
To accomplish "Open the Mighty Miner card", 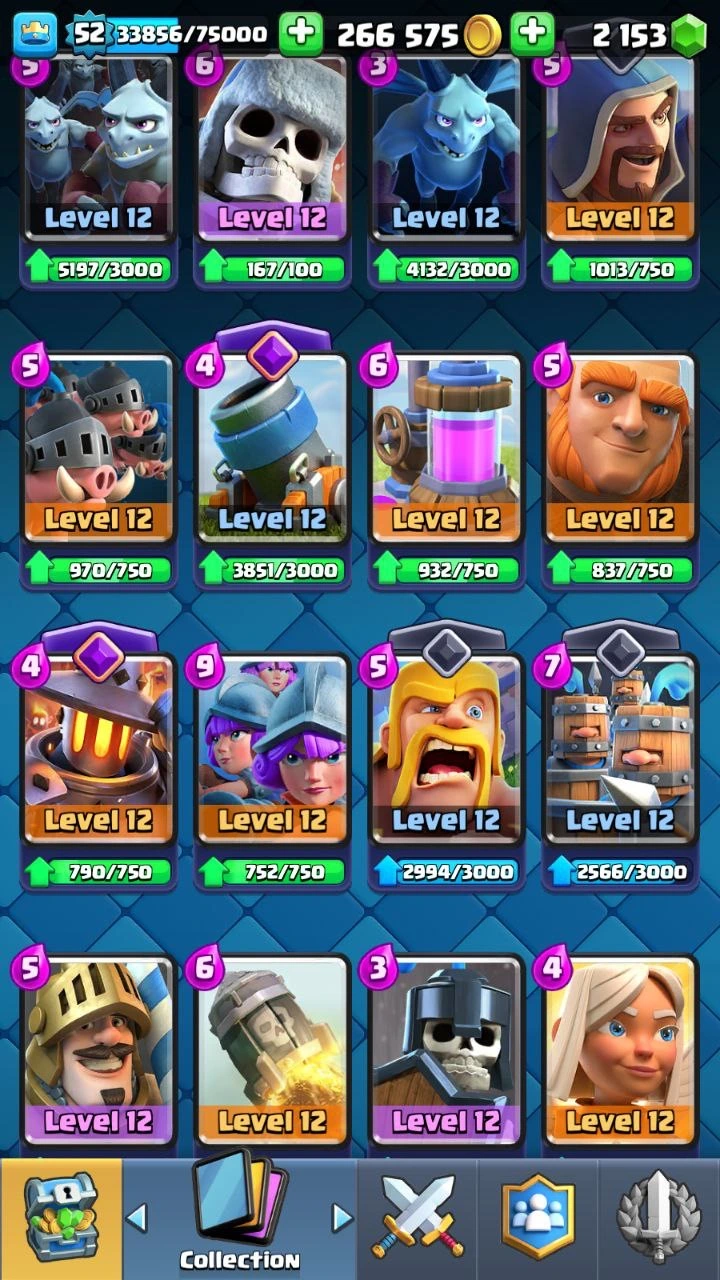I will click(x=98, y=750).
